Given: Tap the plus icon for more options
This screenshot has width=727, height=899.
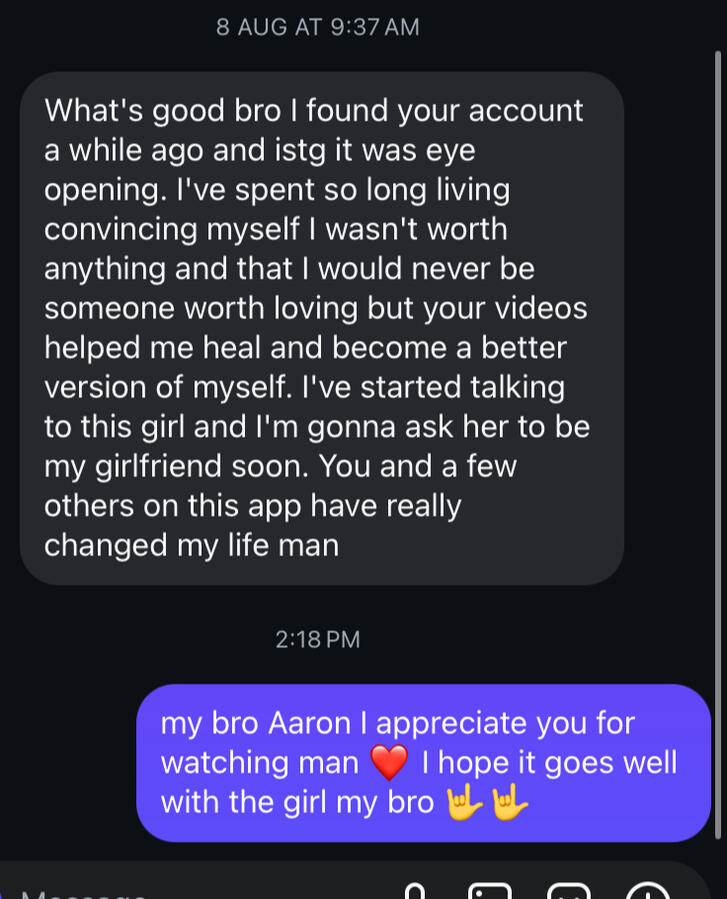Looking at the screenshot, I should coord(647,892).
